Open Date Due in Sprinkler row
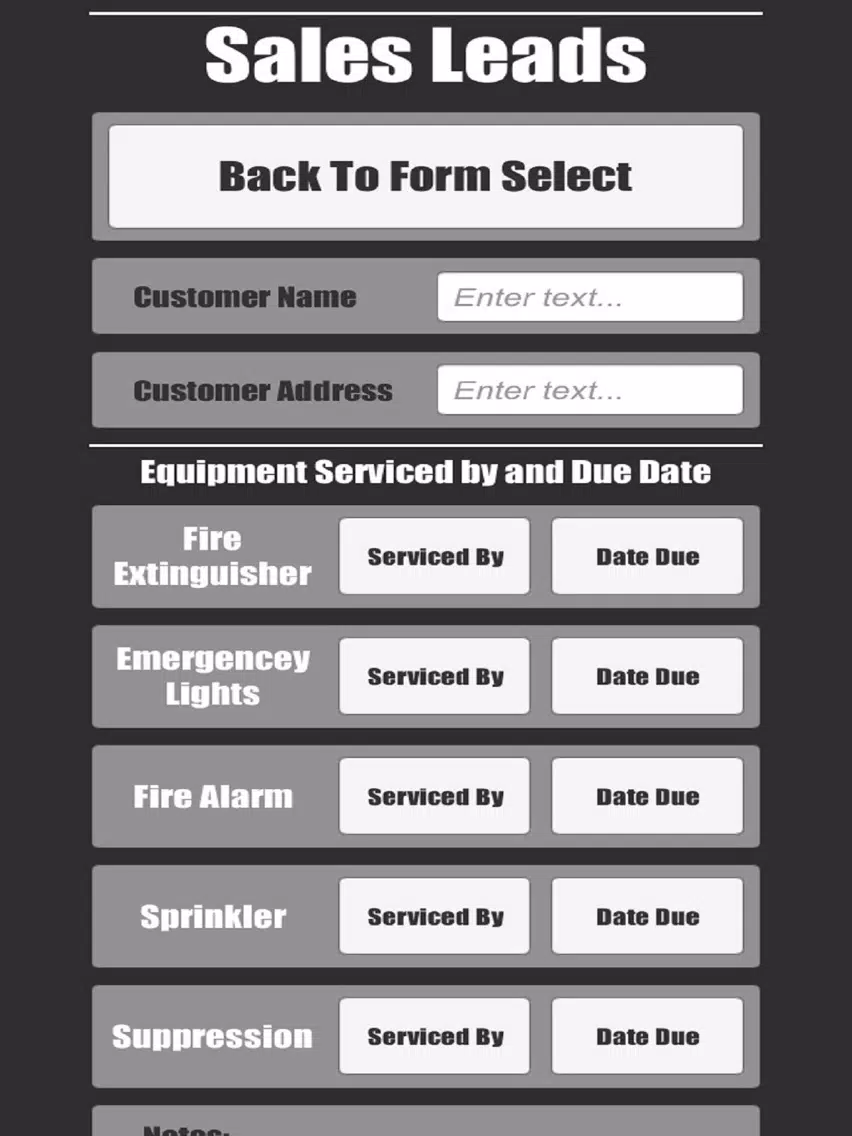The image size is (852, 1136). point(647,916)
